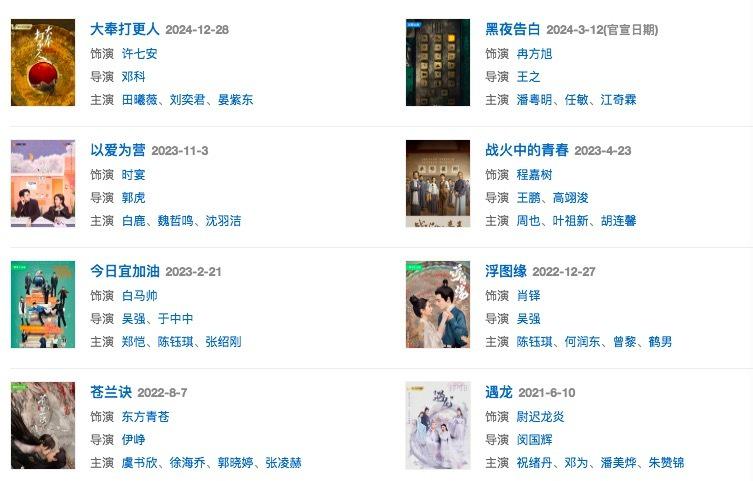Image resolution: width=753 pixels, height=481 pixels.
Task: Open the 以爱为营 drama page
Action: point(117,150)
